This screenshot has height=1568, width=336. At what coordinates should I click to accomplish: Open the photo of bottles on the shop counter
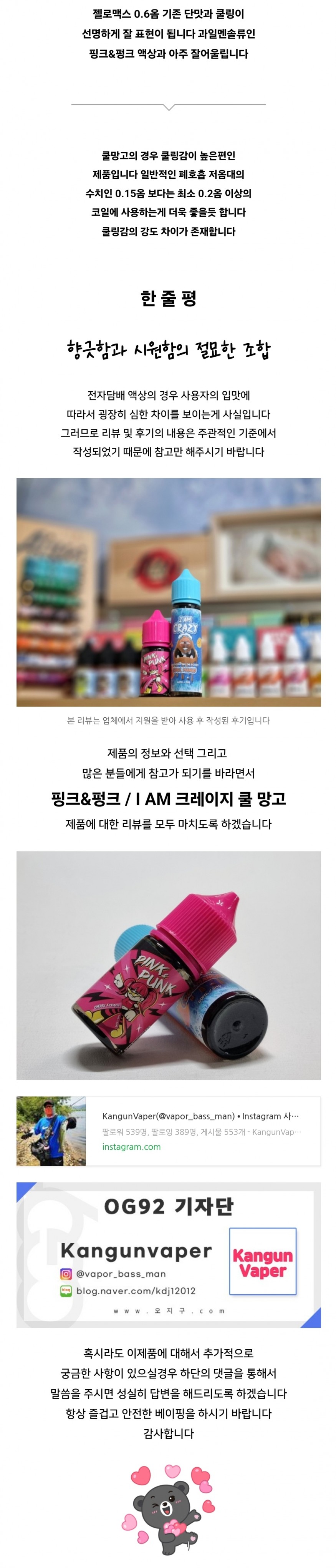point(168,592)
